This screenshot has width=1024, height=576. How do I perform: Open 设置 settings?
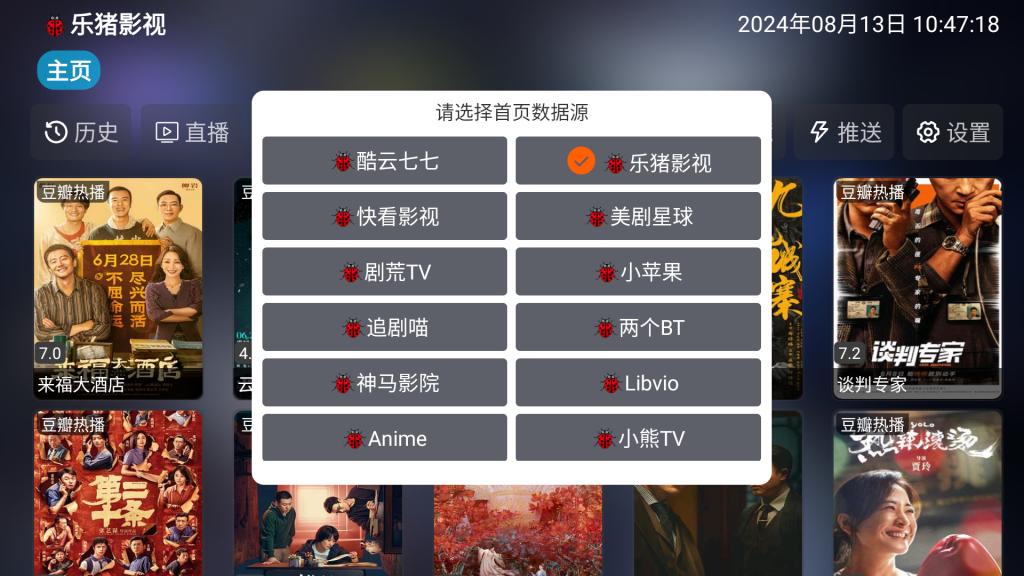point(952,132)
